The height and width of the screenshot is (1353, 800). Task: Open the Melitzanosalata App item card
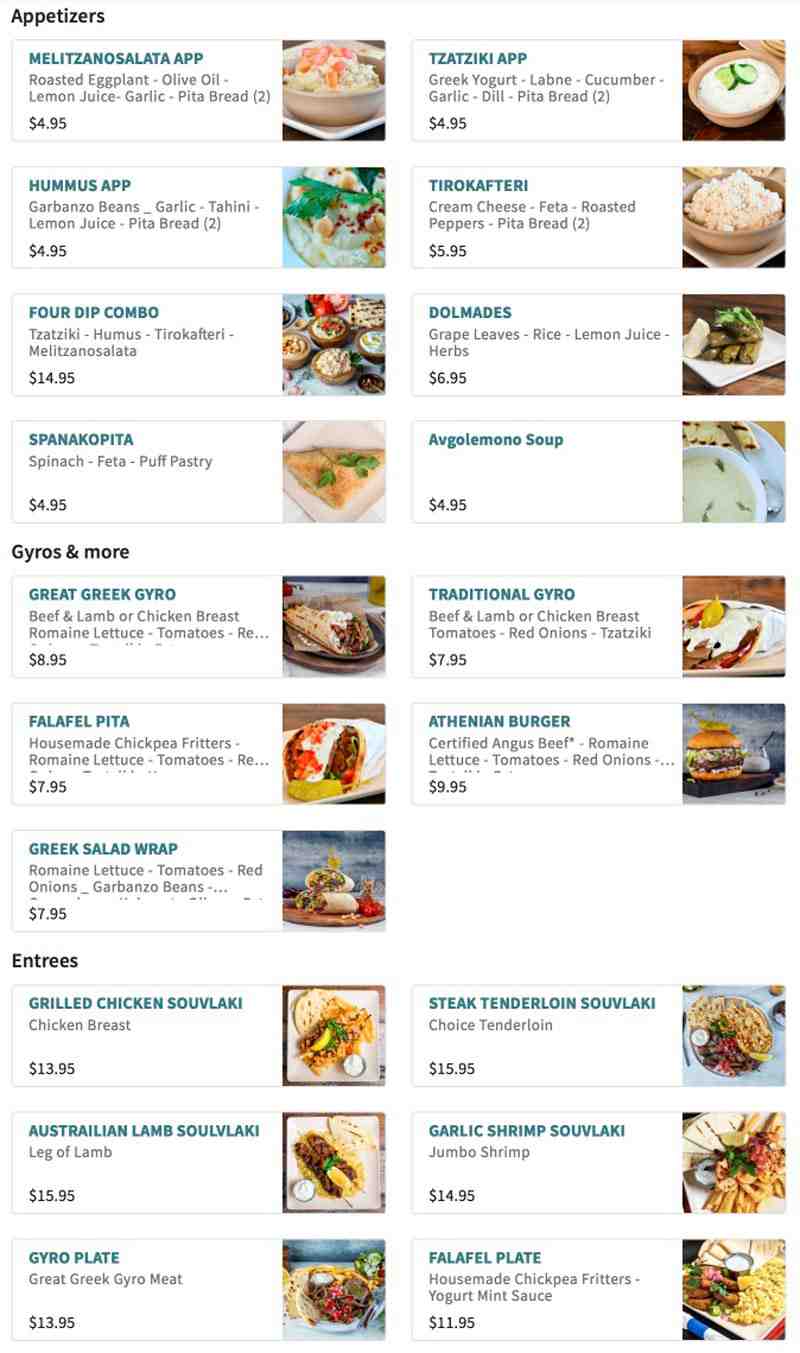click(198, 90)
